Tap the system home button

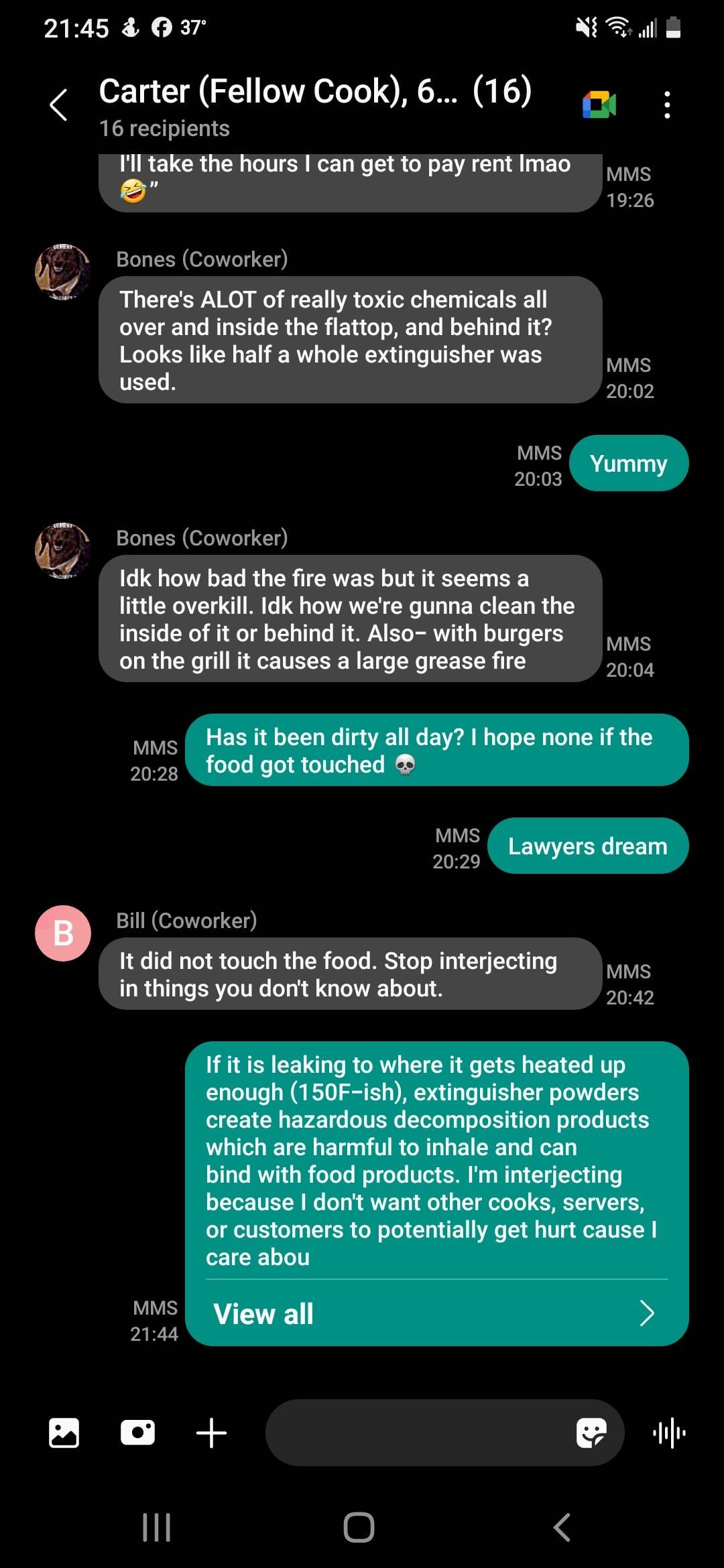[x=359, y=1528]
